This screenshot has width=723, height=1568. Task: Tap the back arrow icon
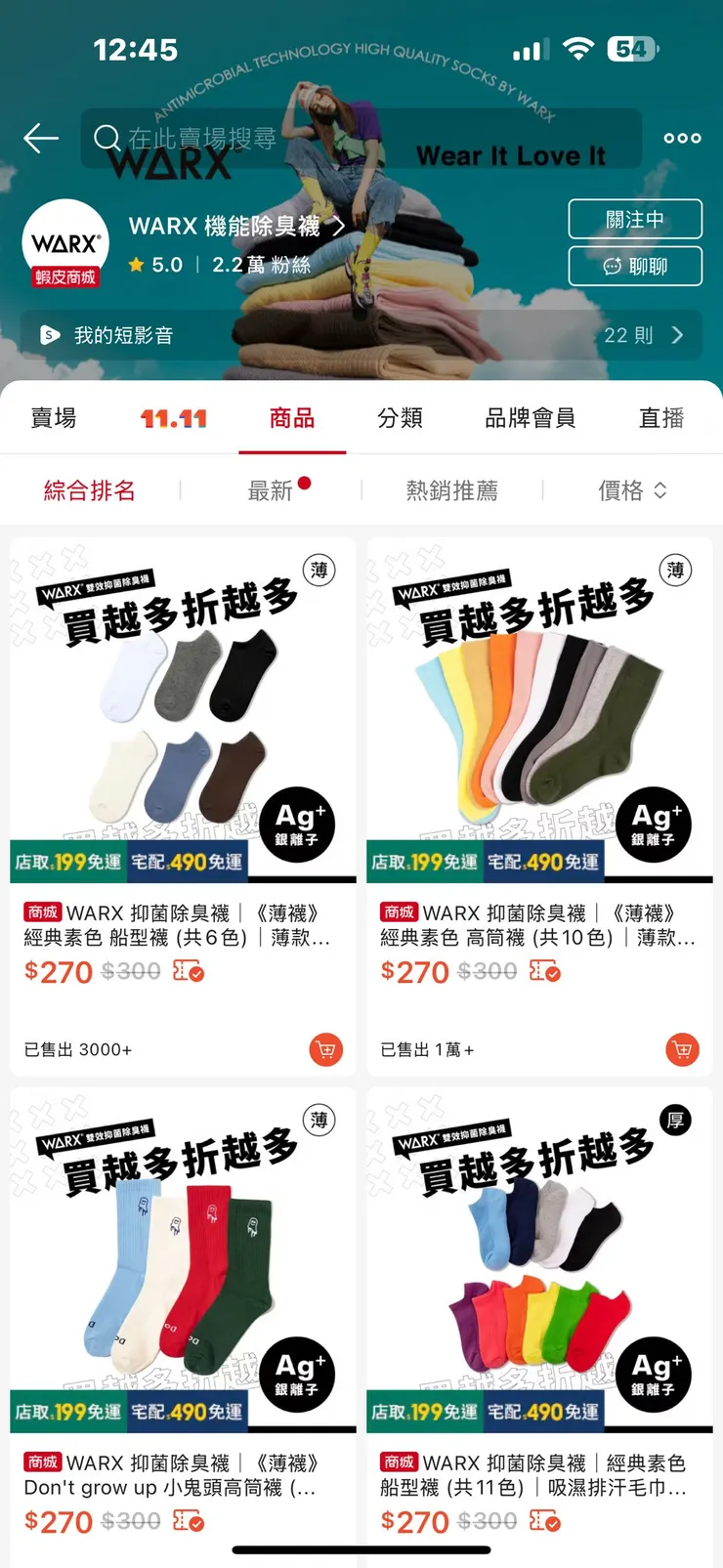(40, 139)
